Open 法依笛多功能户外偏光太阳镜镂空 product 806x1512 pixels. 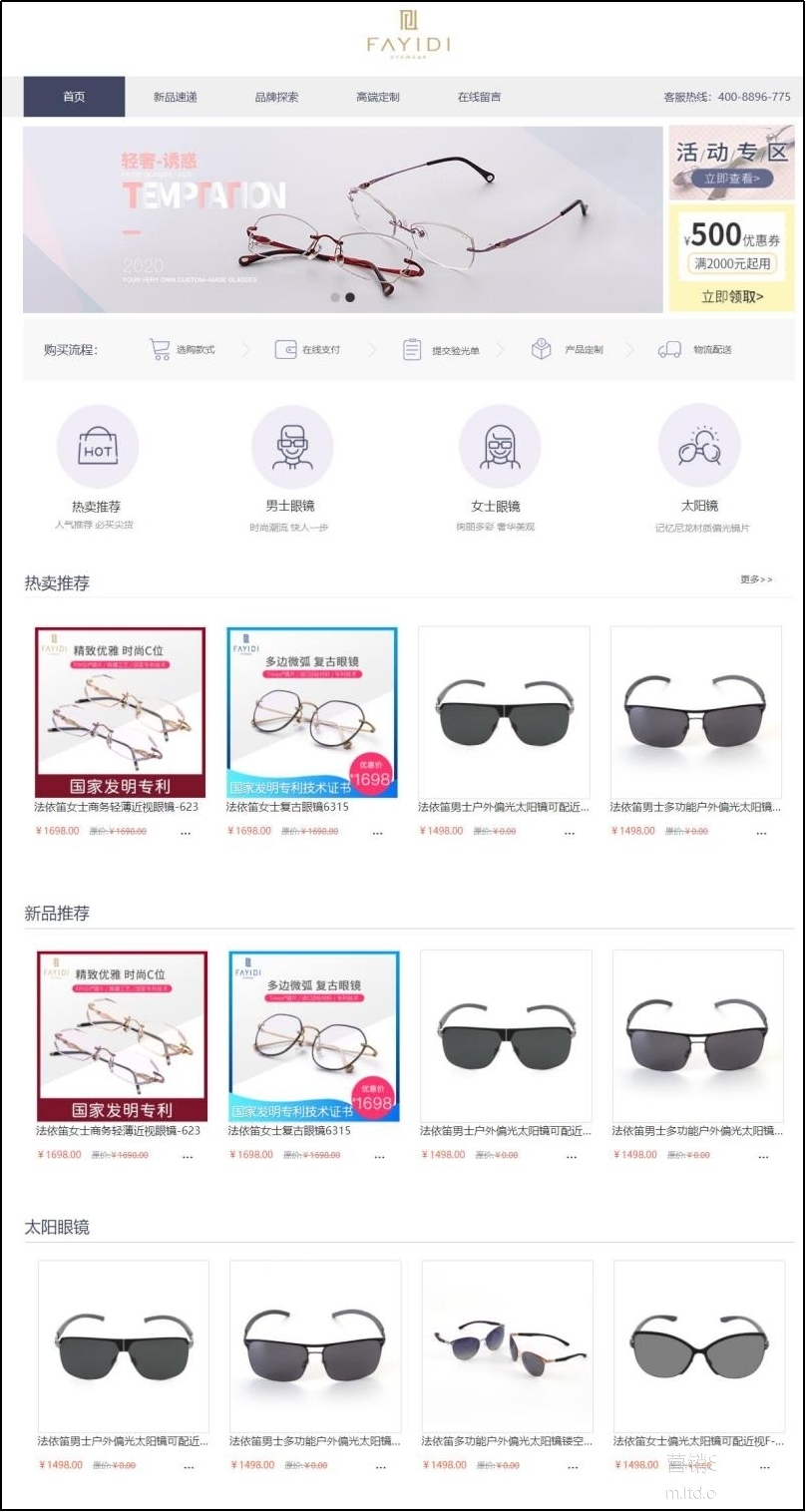[x=507, y=1346]
